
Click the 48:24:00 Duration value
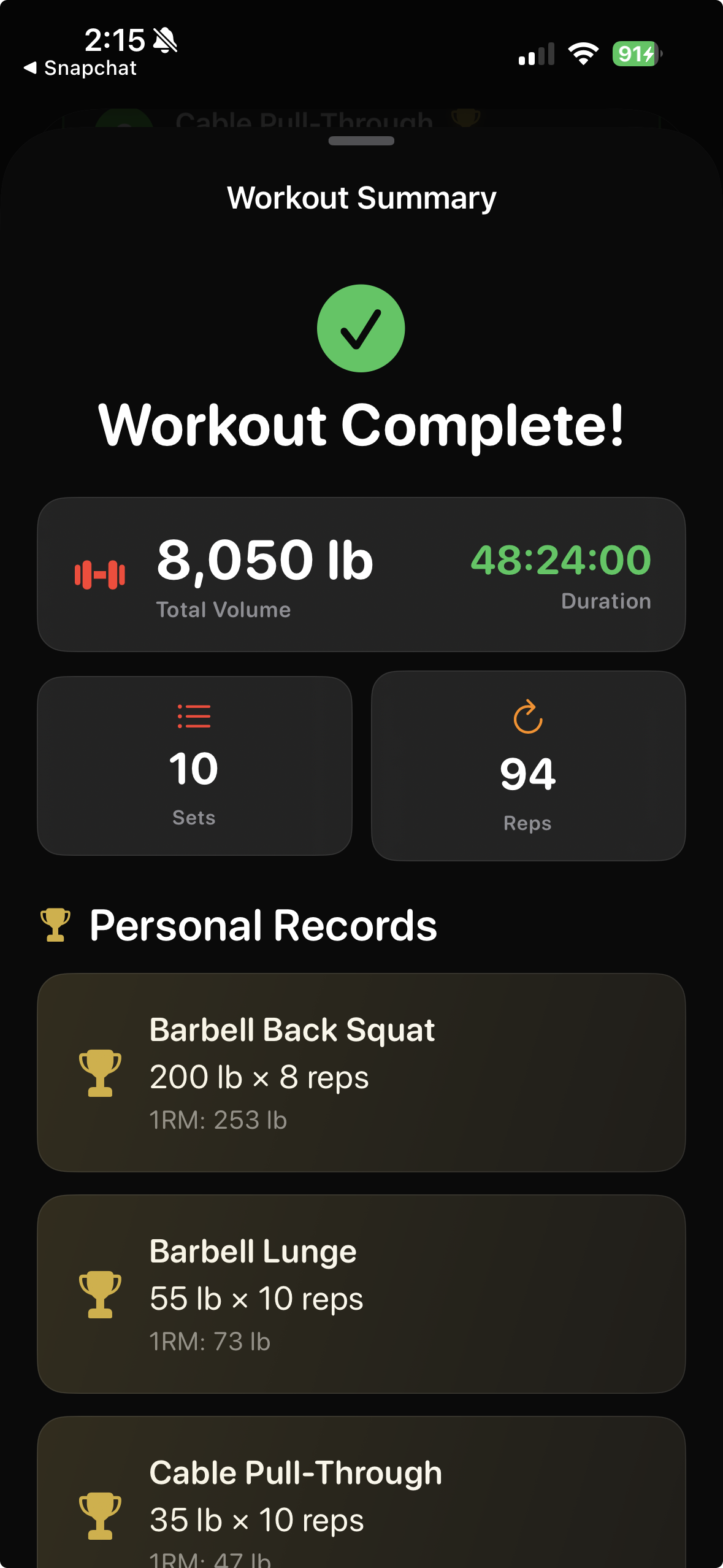pos(561,559)
